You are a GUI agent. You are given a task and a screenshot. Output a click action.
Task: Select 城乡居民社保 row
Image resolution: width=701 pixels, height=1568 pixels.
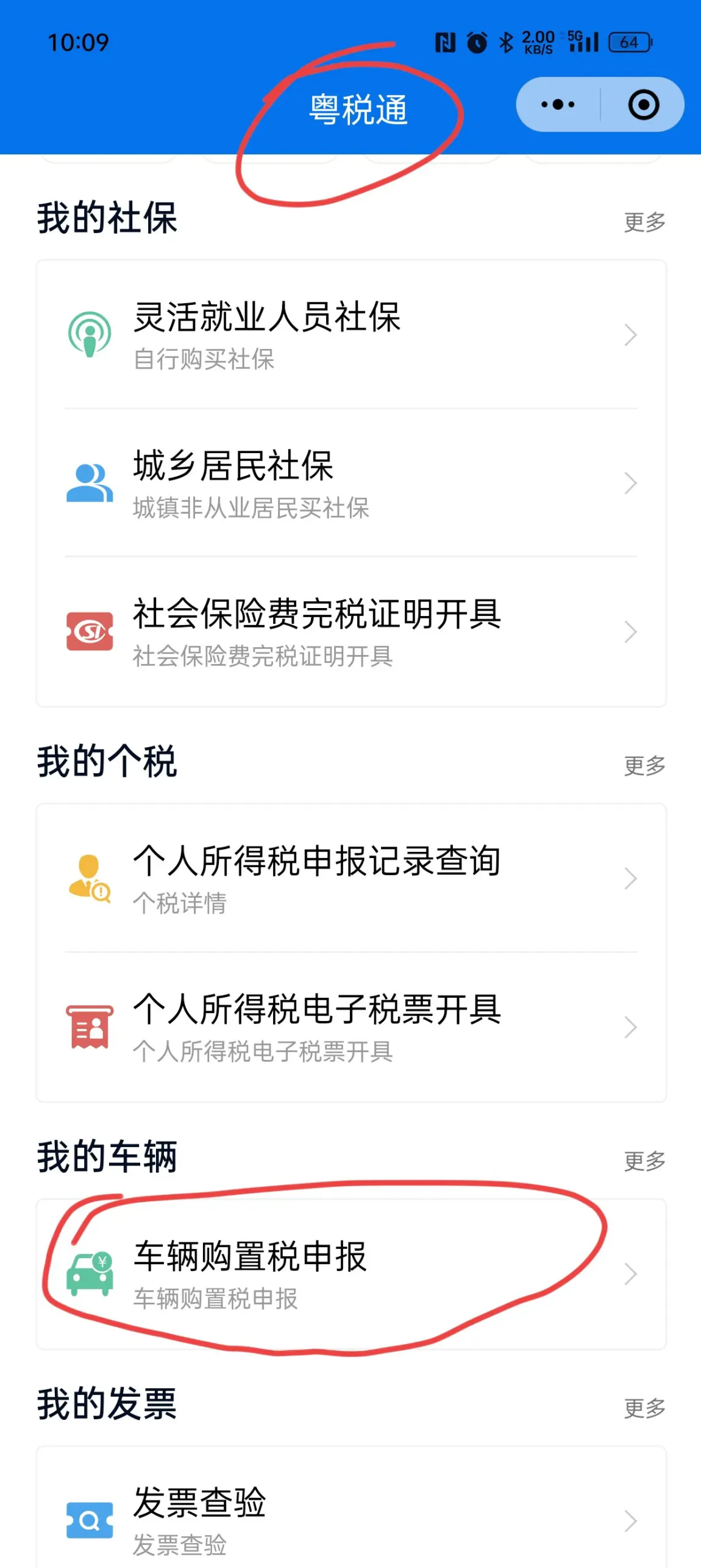point(350,482)
